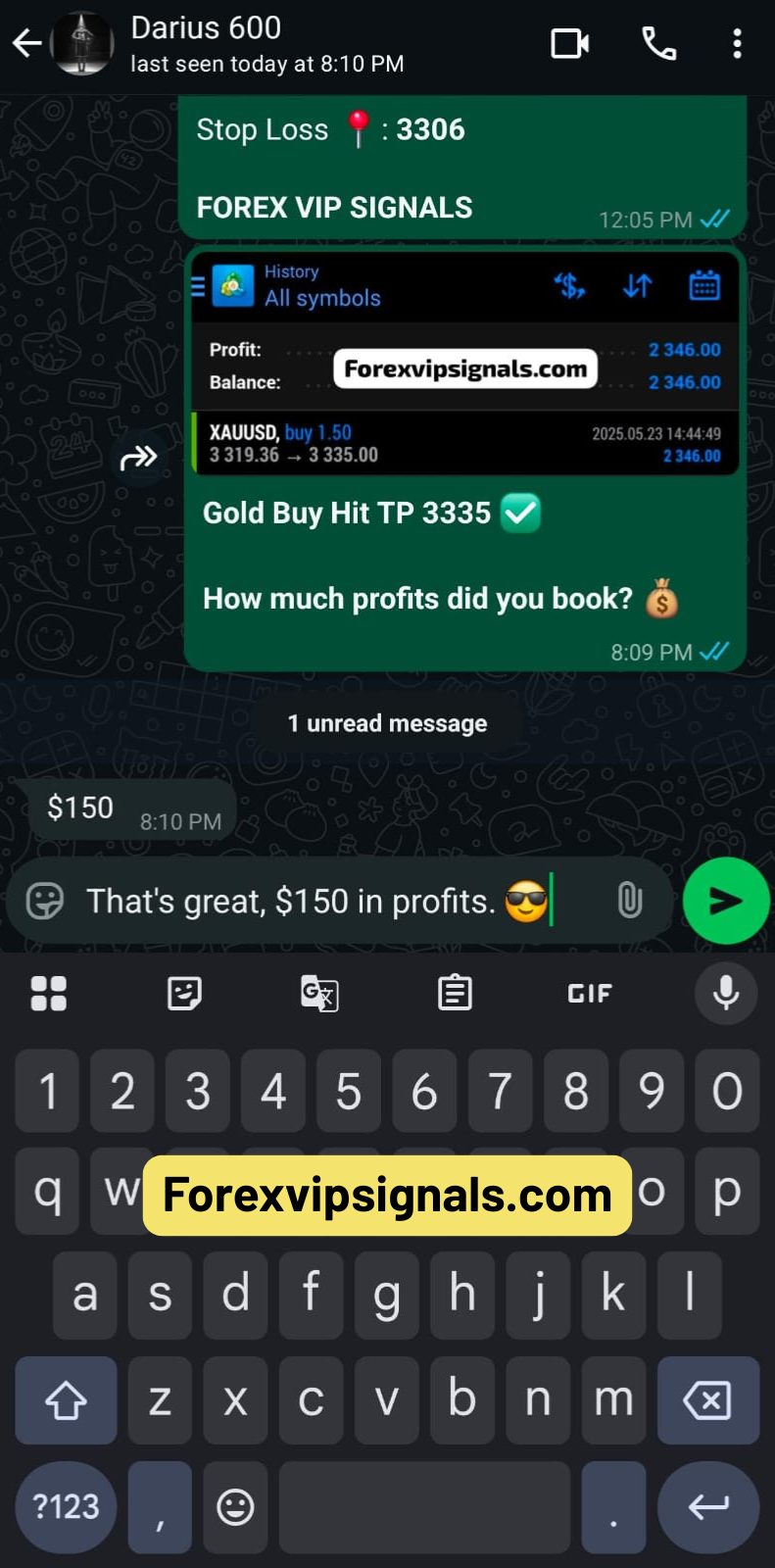Open Darius 600 contact info

click(265, 43)
